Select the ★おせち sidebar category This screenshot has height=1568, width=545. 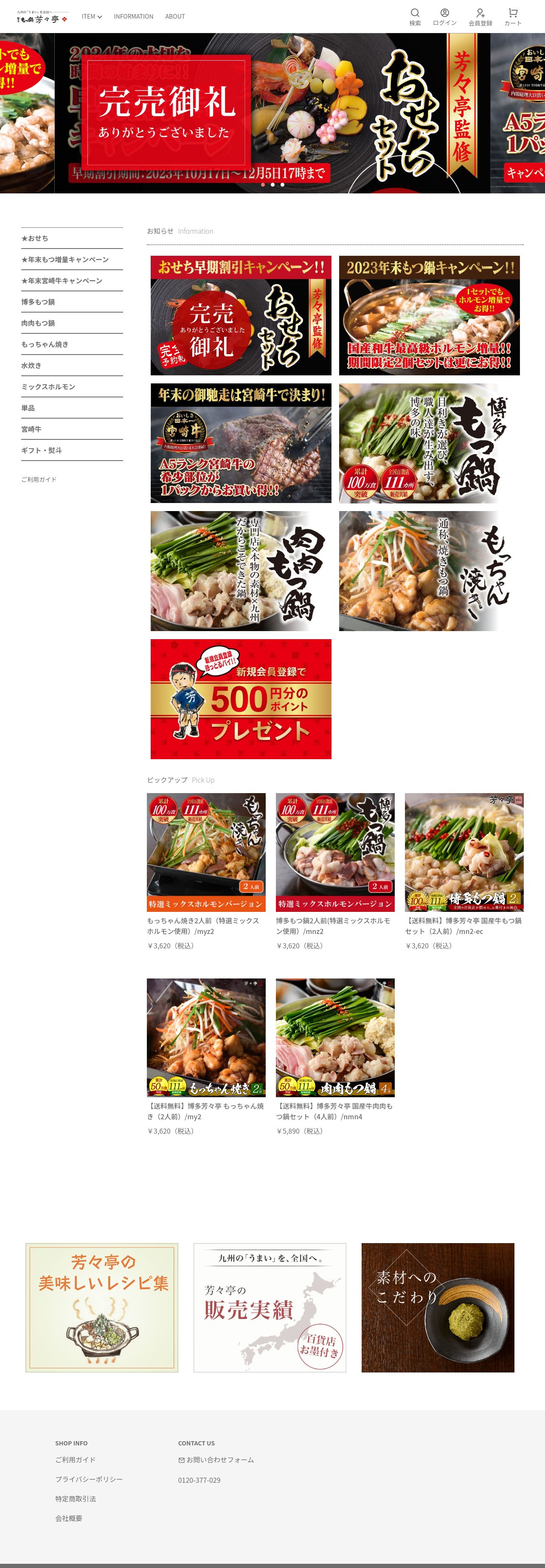(x=35, y=238)
